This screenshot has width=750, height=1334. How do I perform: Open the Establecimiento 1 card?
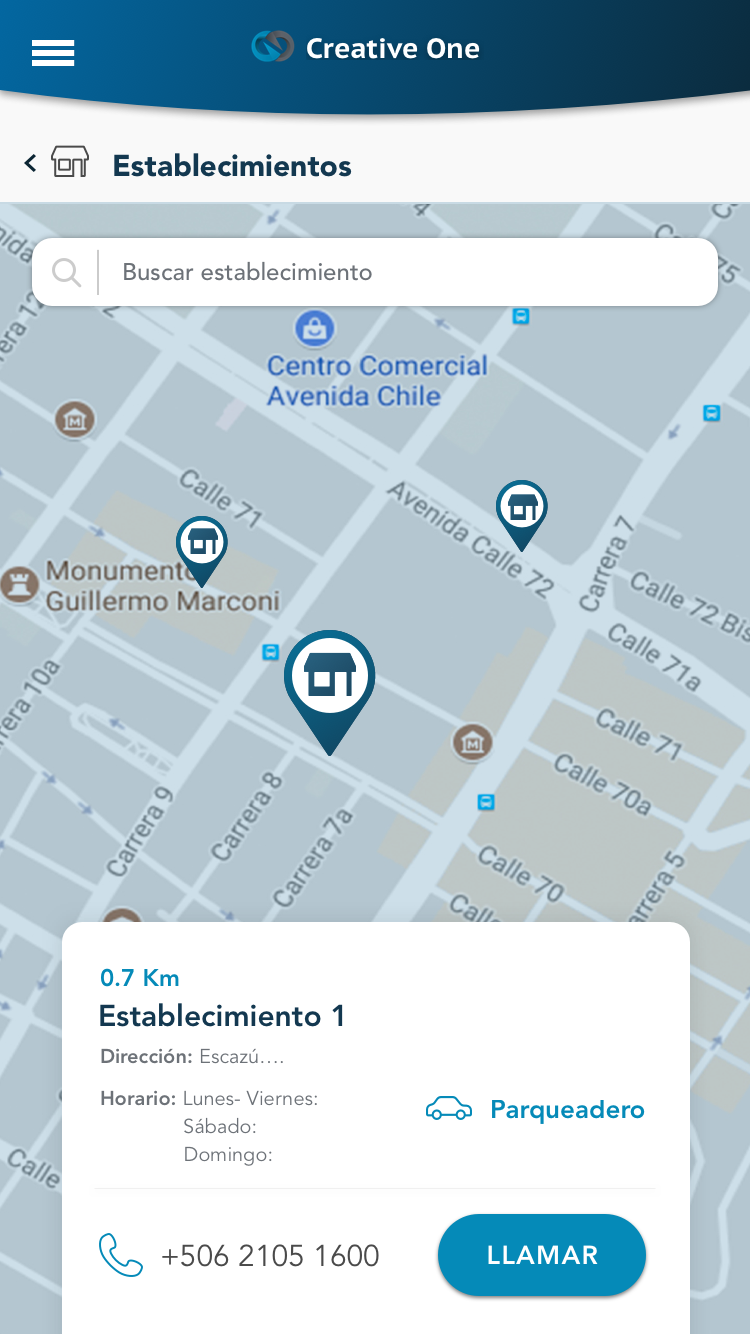[x=222, y=1016]
